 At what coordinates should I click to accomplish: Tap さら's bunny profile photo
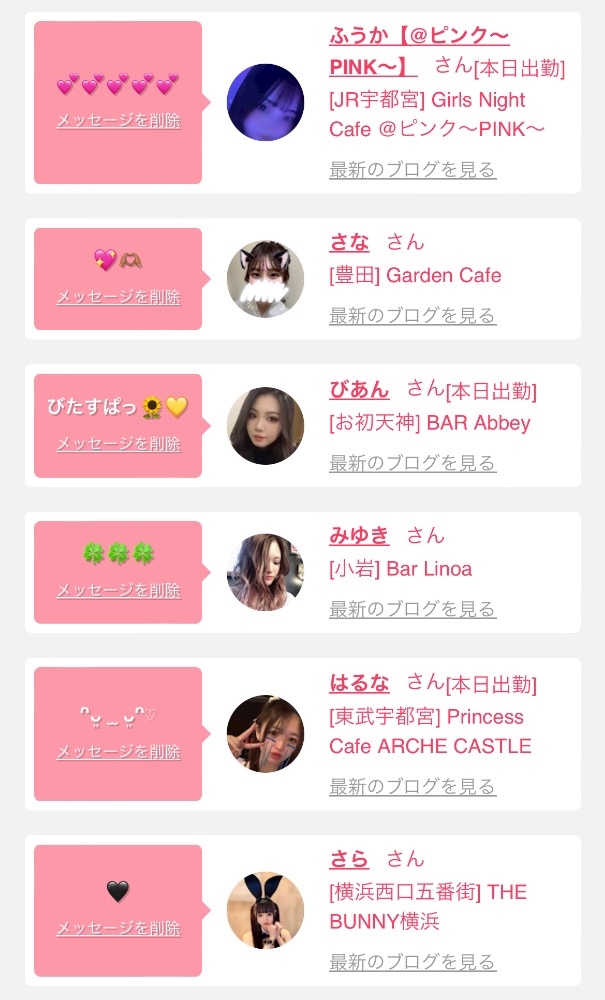coord(265,910)
